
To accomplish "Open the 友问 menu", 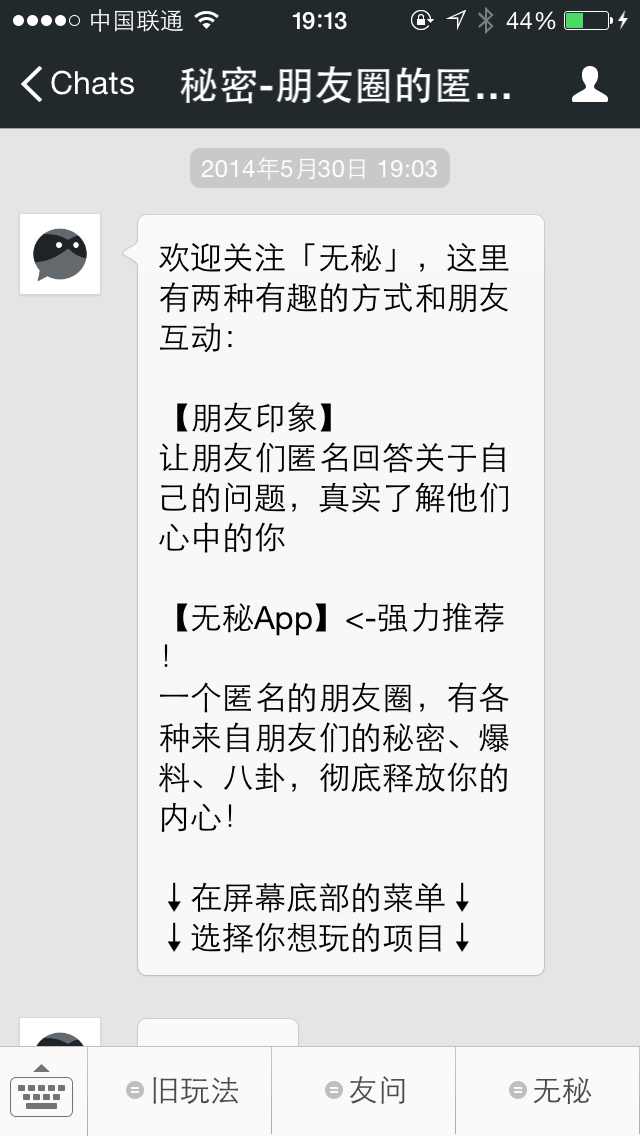I will [364, 1091].
